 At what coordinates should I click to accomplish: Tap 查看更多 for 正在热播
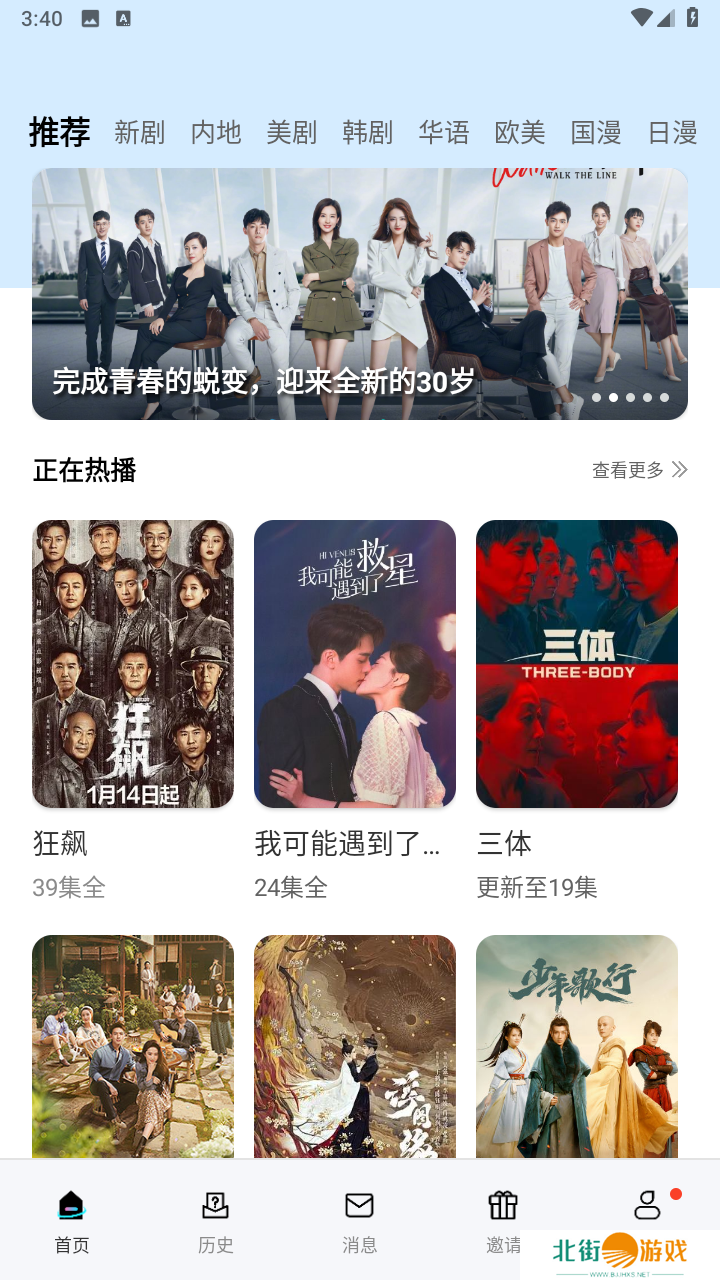click(639, 470)
